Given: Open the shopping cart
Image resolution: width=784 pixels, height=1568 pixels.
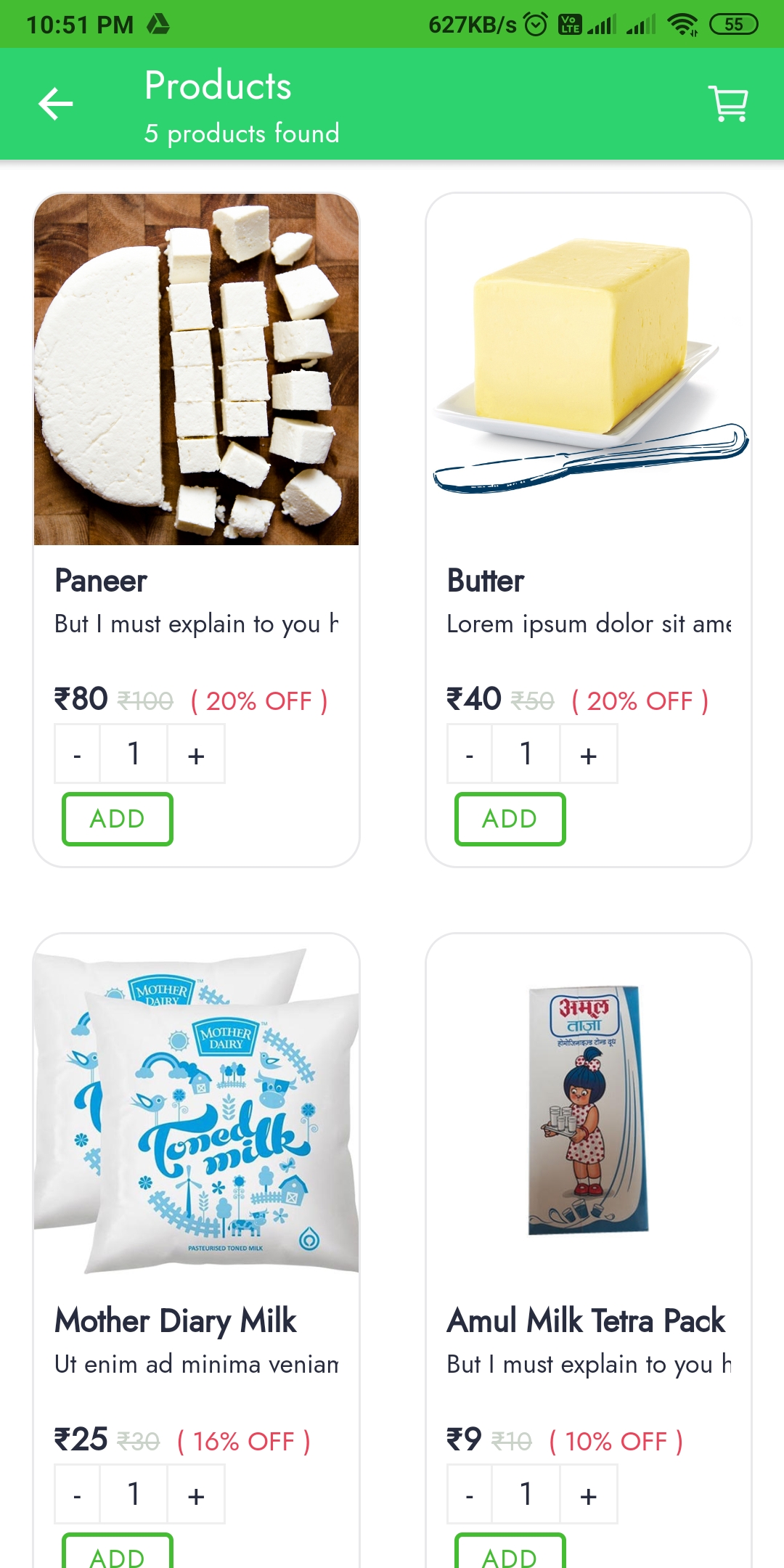Looking at the screenshot, I should point(729,104).
